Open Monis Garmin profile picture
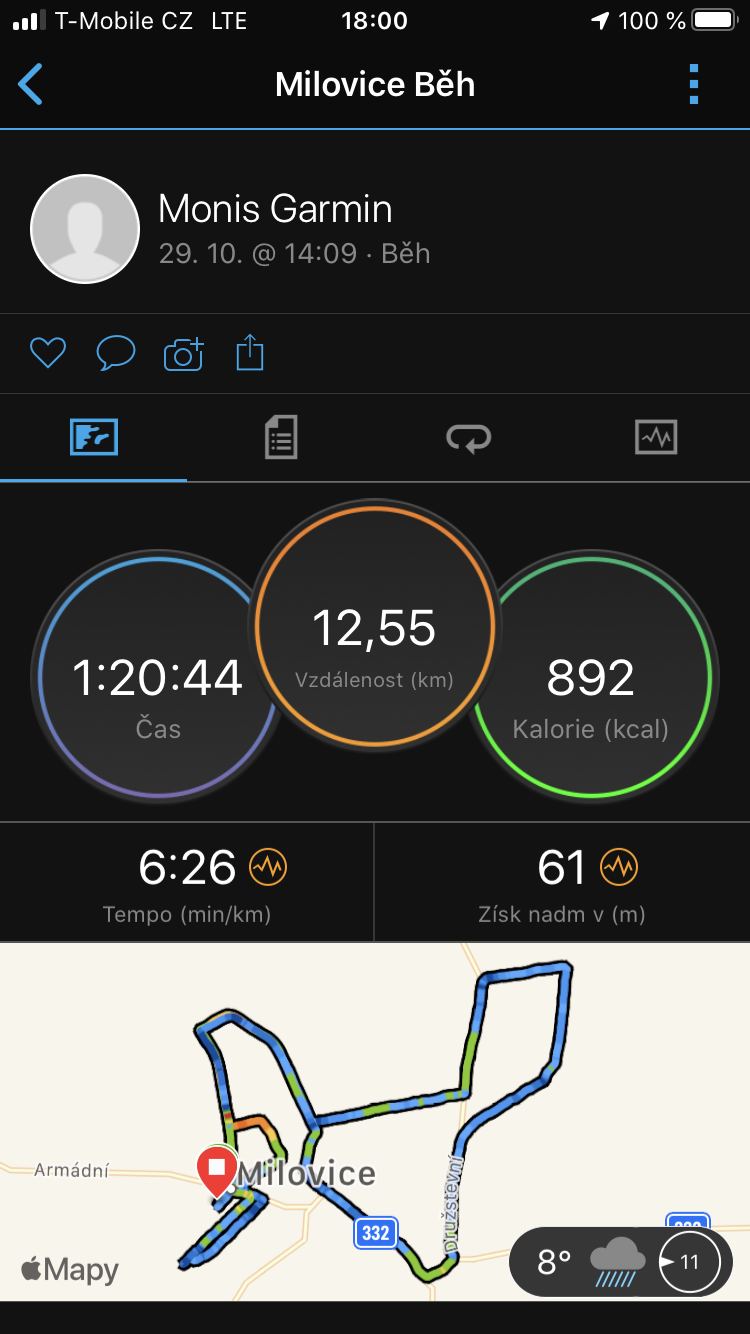The width and height of the screenshot is (750, 1334). [85, 229]
